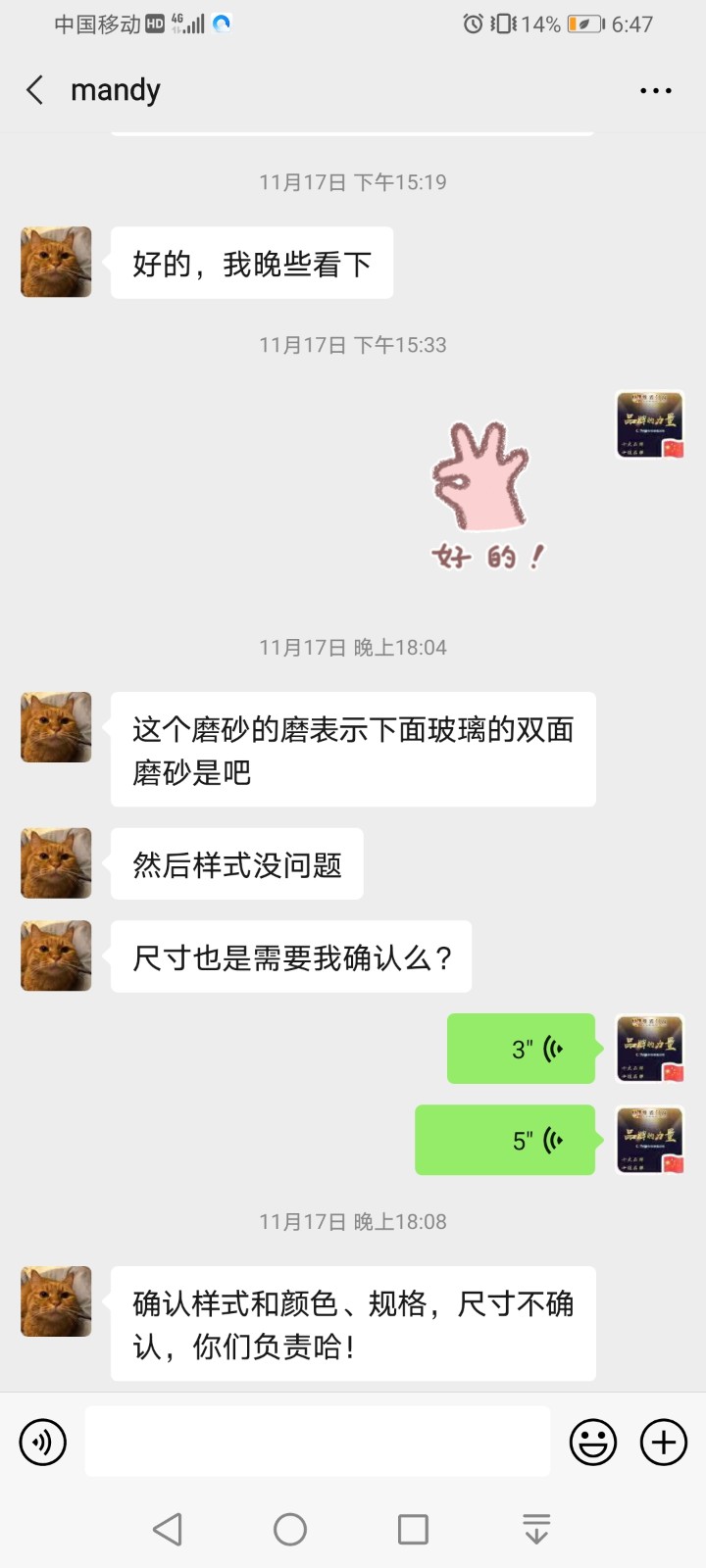
Task: Focus the message text field
Action: pos(317,1442)
